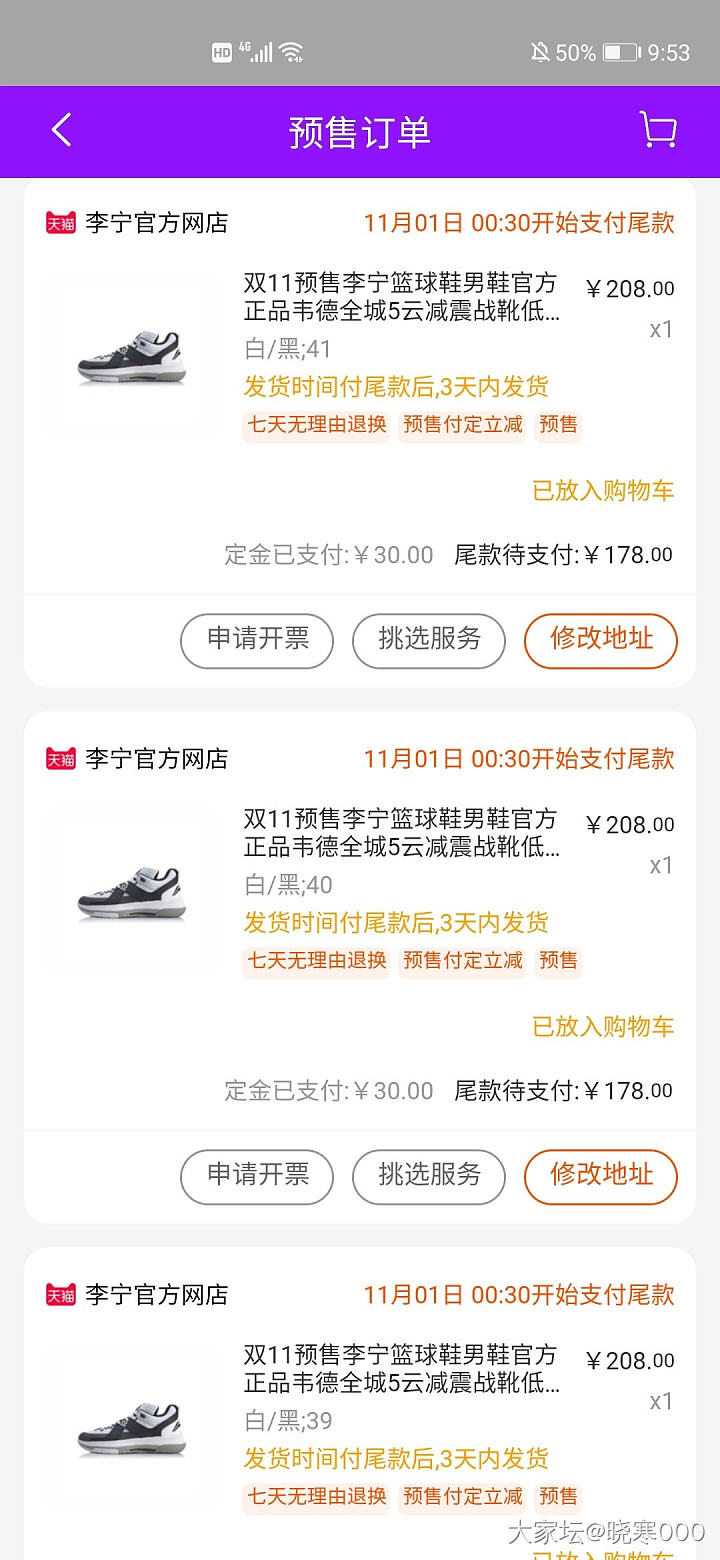Tap 修改地址 for the size 41 order
720x1560 pixels.
pyautogui.click(x=601, y=640)
